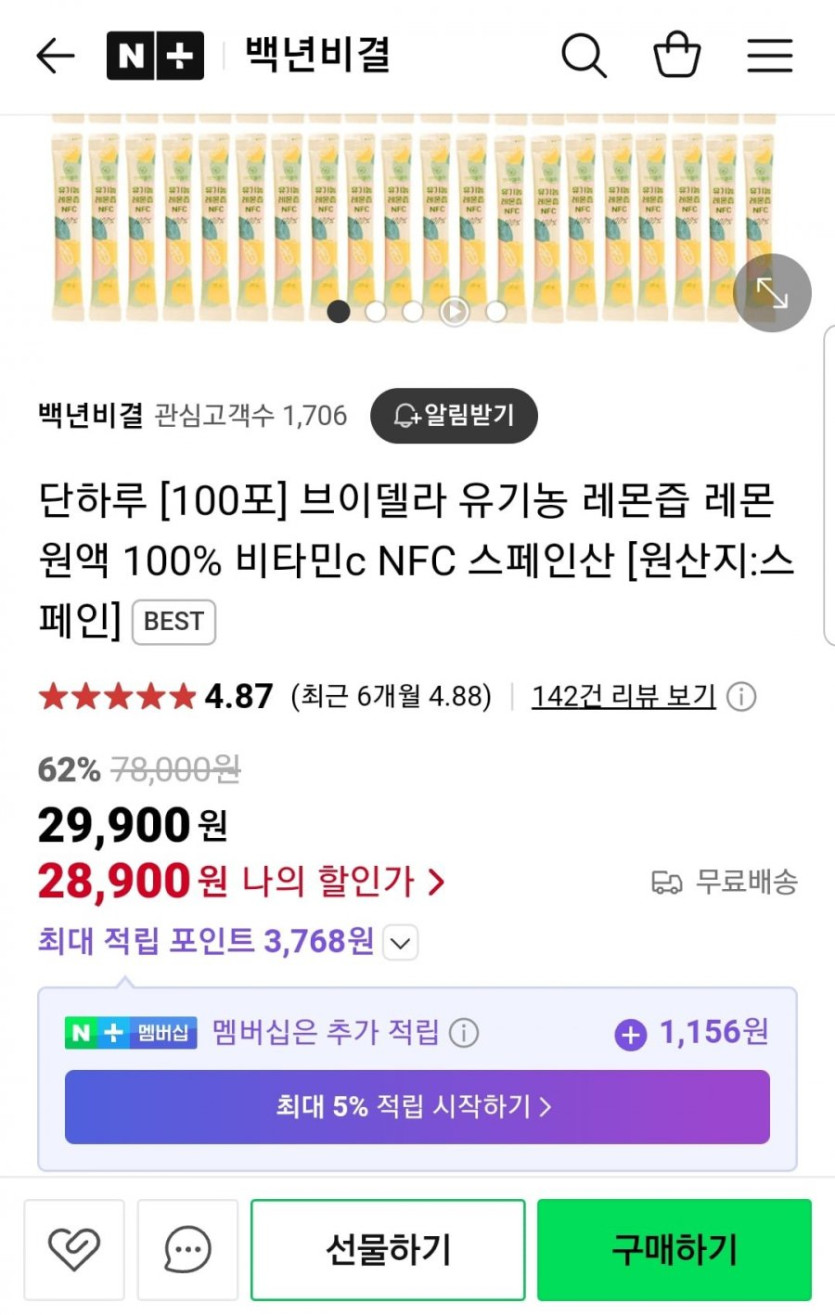
Task: Select 선물하기 to send as a gift
Action: tap(387, 1249)
